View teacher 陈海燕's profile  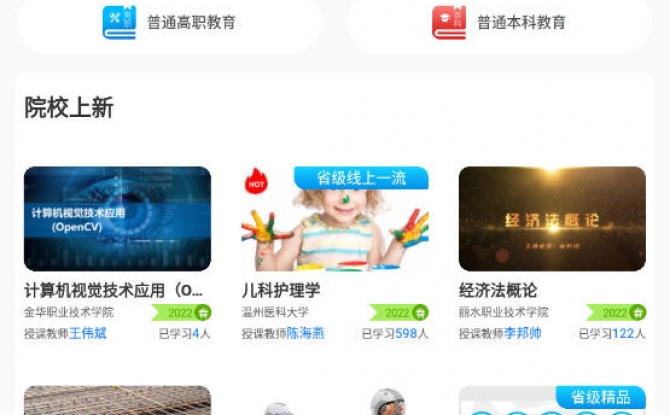tap(305, 333)
